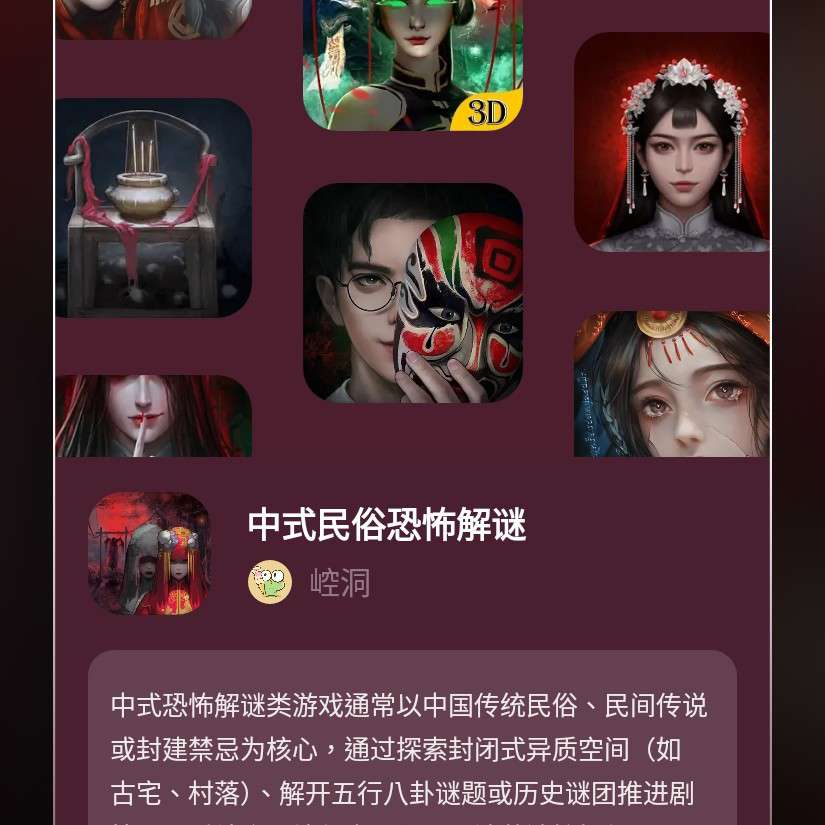Open the 中式民俗恐怖解谜 collection cover image

coord(150,553)
